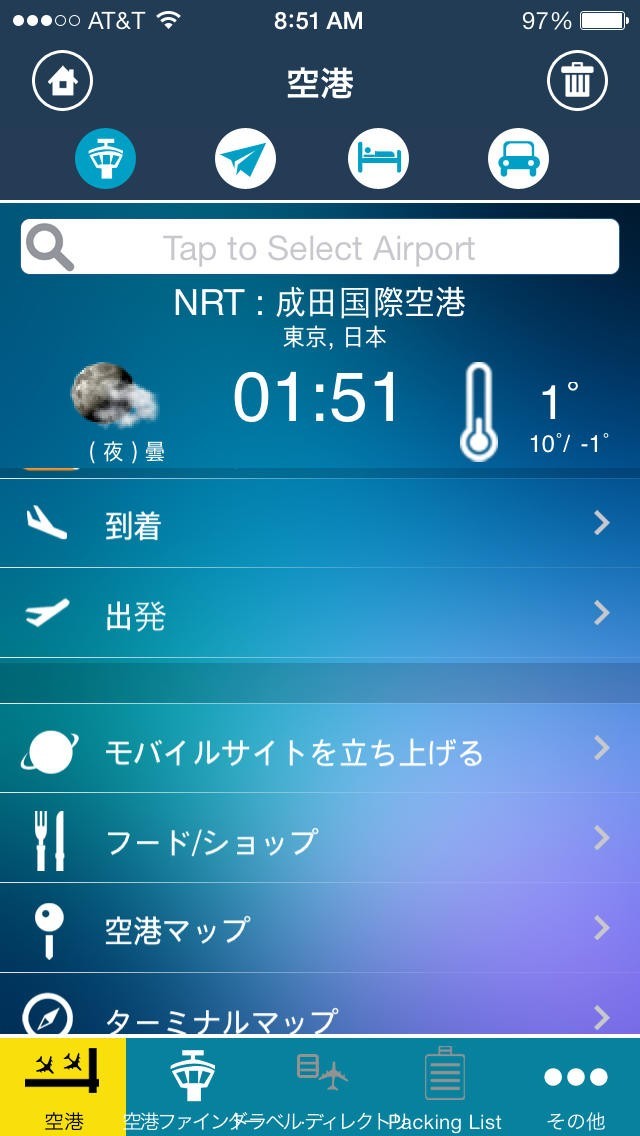Tap the trash can icon
Image resolution: width=640 pixels, height=1136 pixels.
point(577,81)
